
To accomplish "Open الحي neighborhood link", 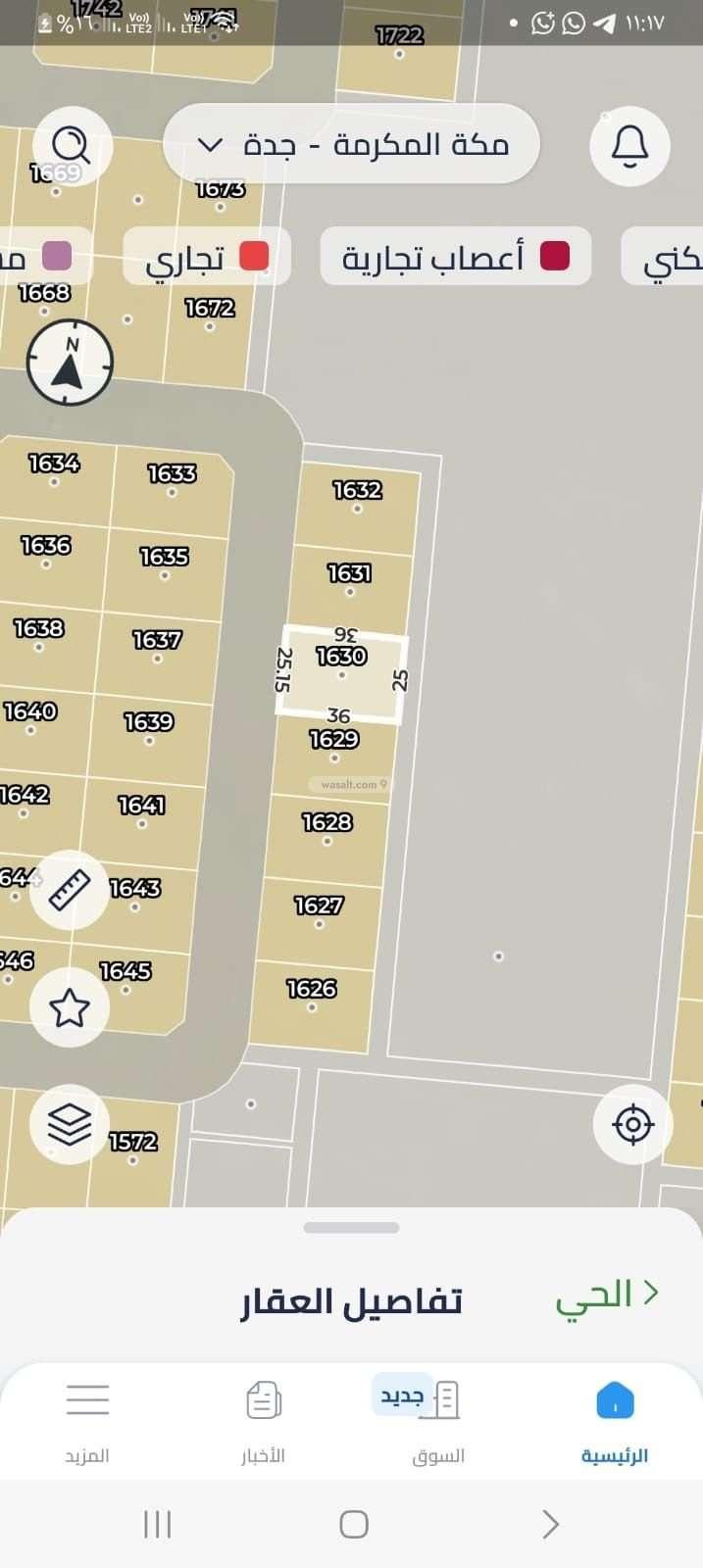I will (606, 1296).
